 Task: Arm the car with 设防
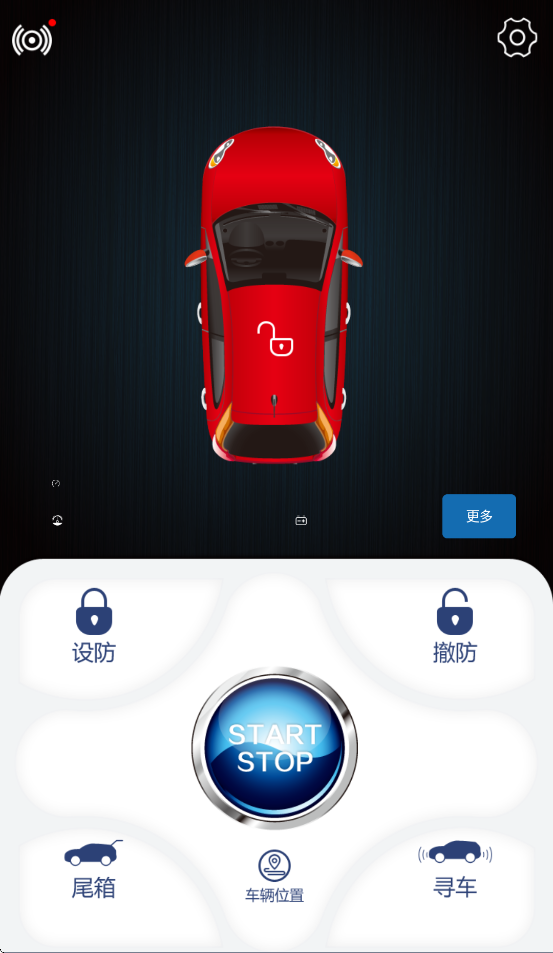click(x=94, y=625)
